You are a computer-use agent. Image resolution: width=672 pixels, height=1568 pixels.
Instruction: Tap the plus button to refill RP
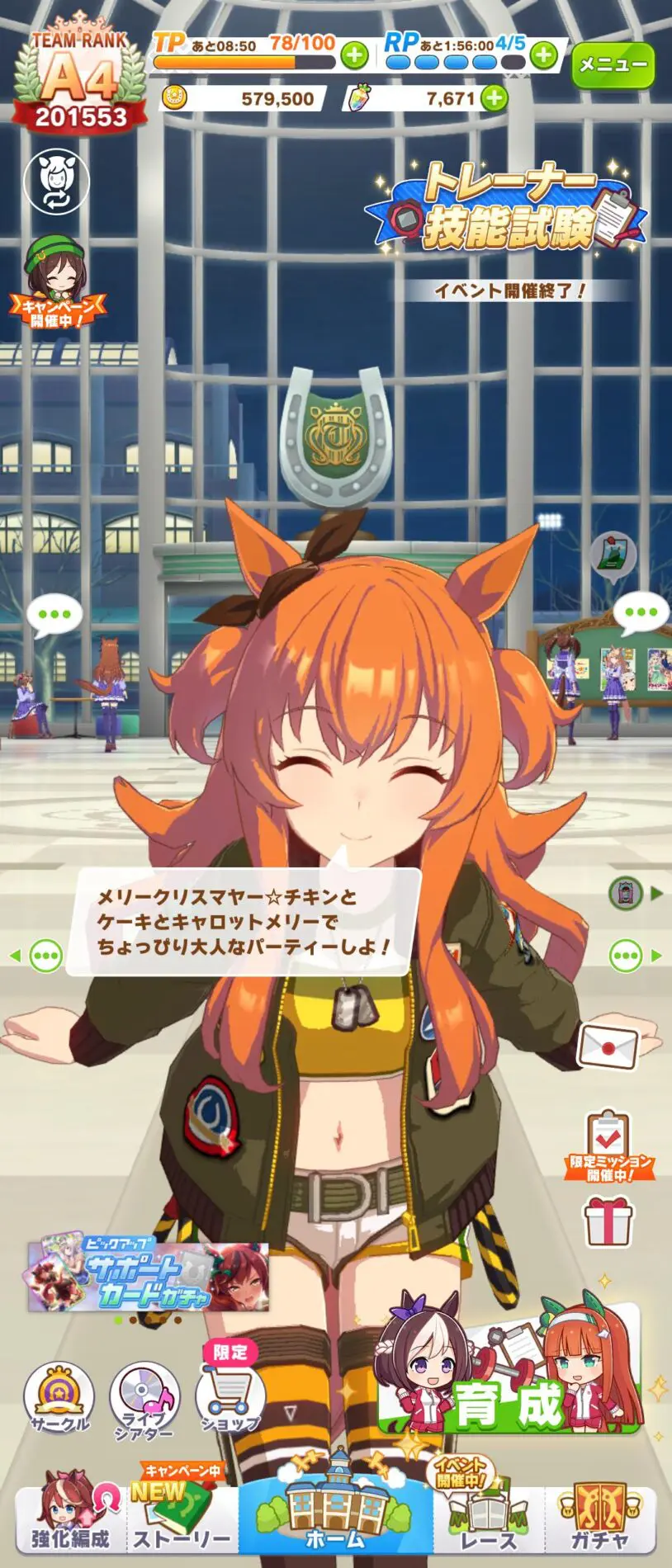click(x=543, y=56)
